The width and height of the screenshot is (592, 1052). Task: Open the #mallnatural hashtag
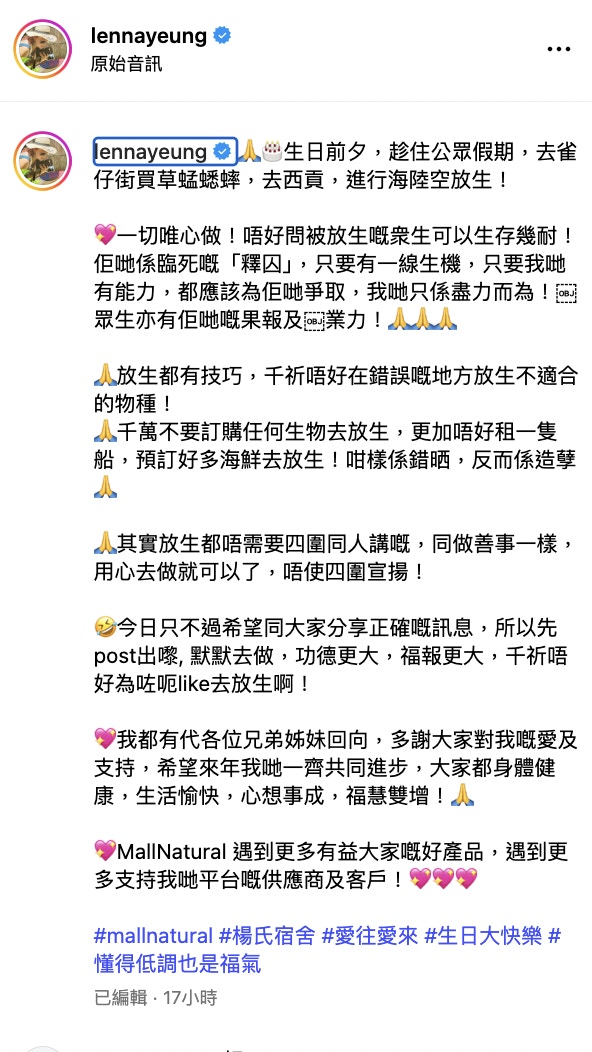(154, 936)
